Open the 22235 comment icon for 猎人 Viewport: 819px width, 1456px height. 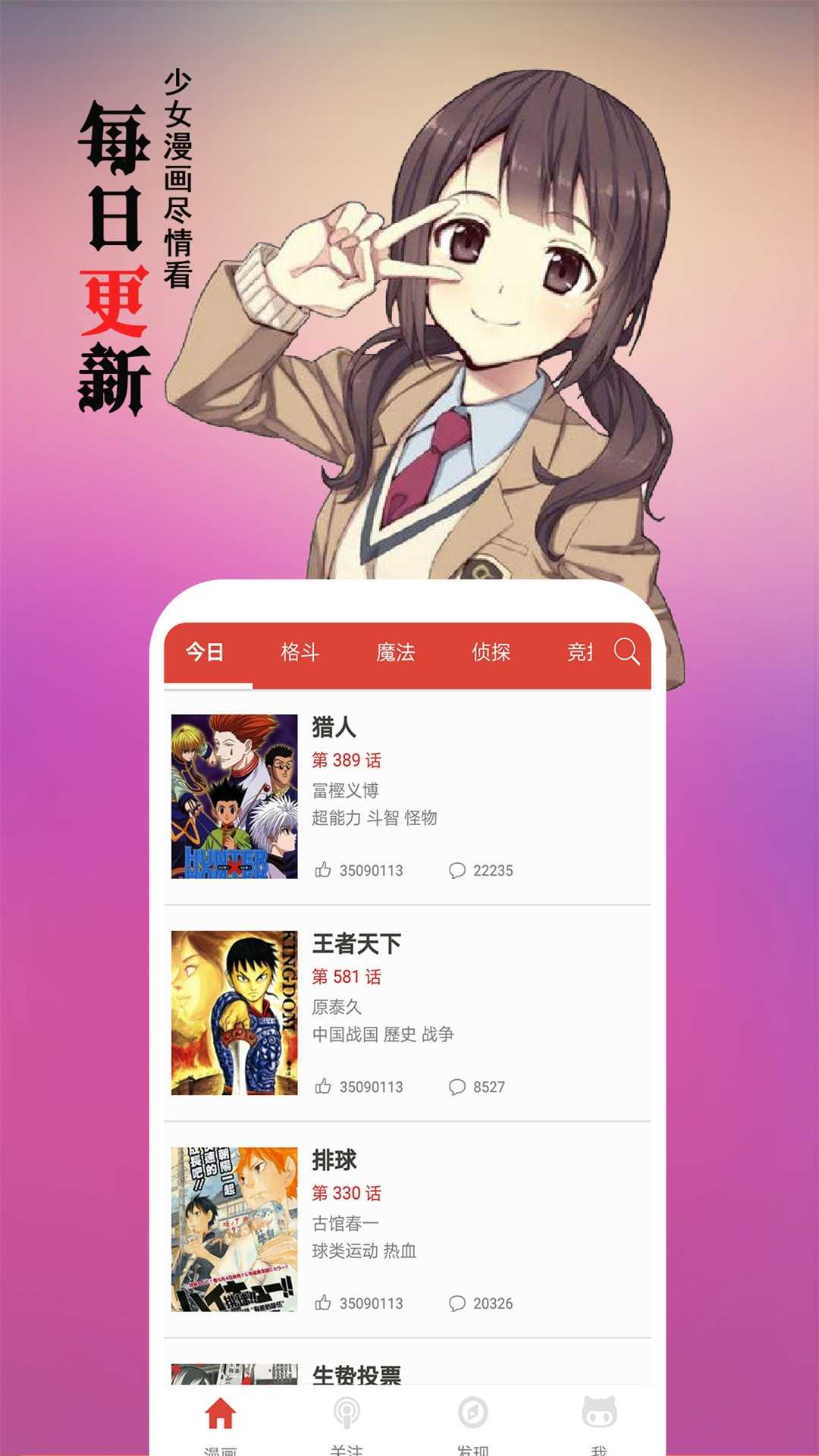tap(457, 870)
